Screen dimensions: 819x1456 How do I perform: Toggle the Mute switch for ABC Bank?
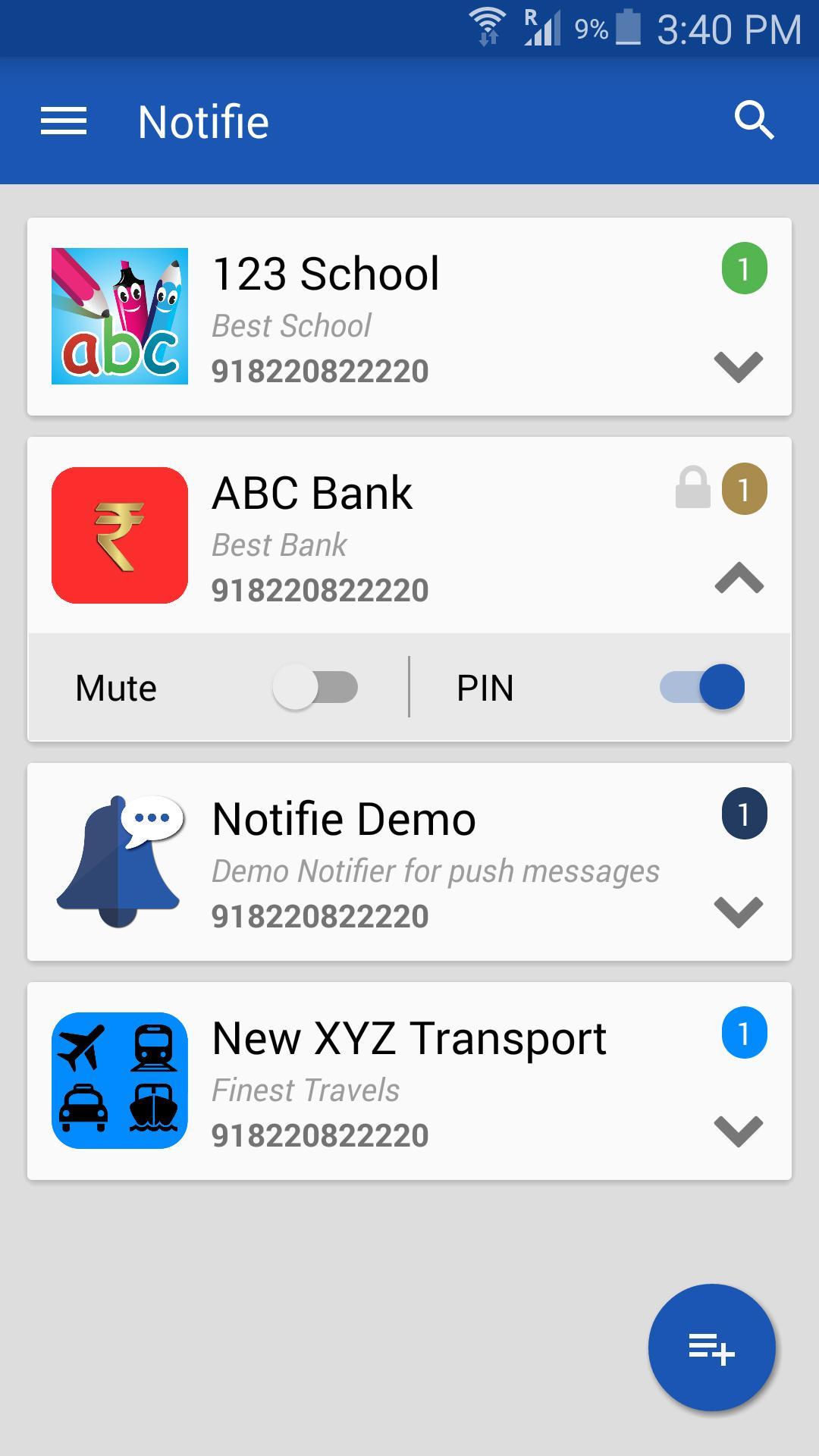click(316, 687)
